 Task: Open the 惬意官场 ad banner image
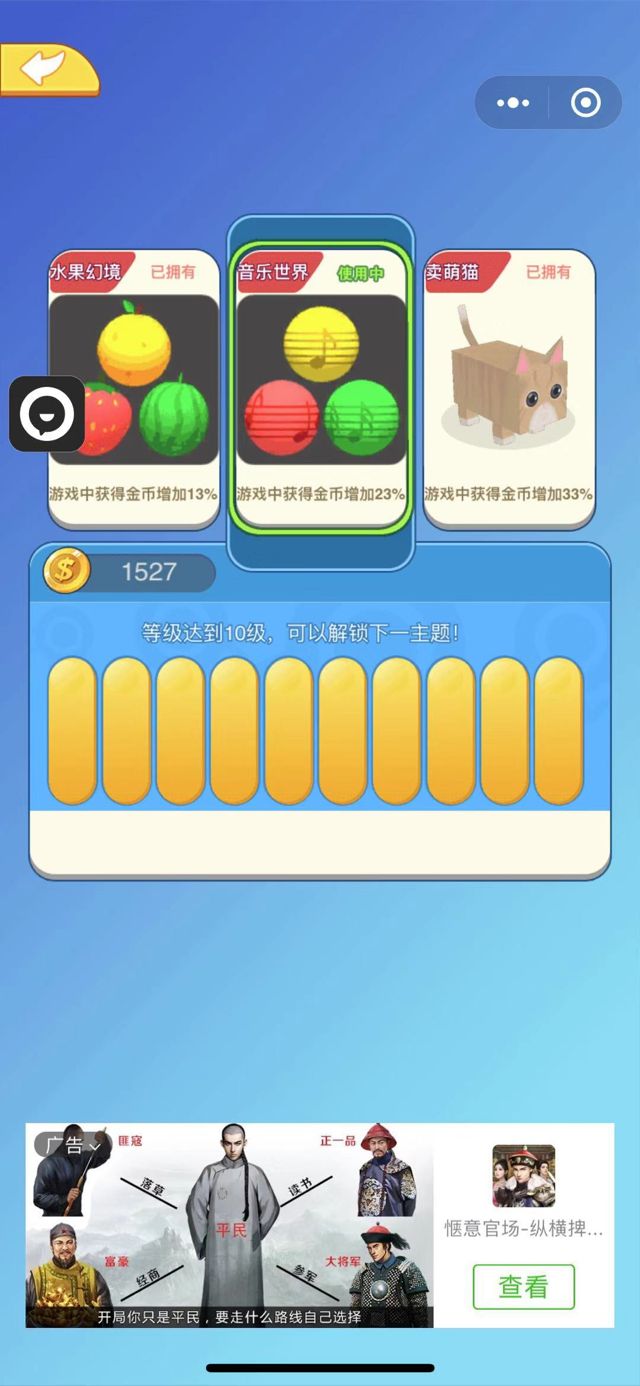[230, 1225]
